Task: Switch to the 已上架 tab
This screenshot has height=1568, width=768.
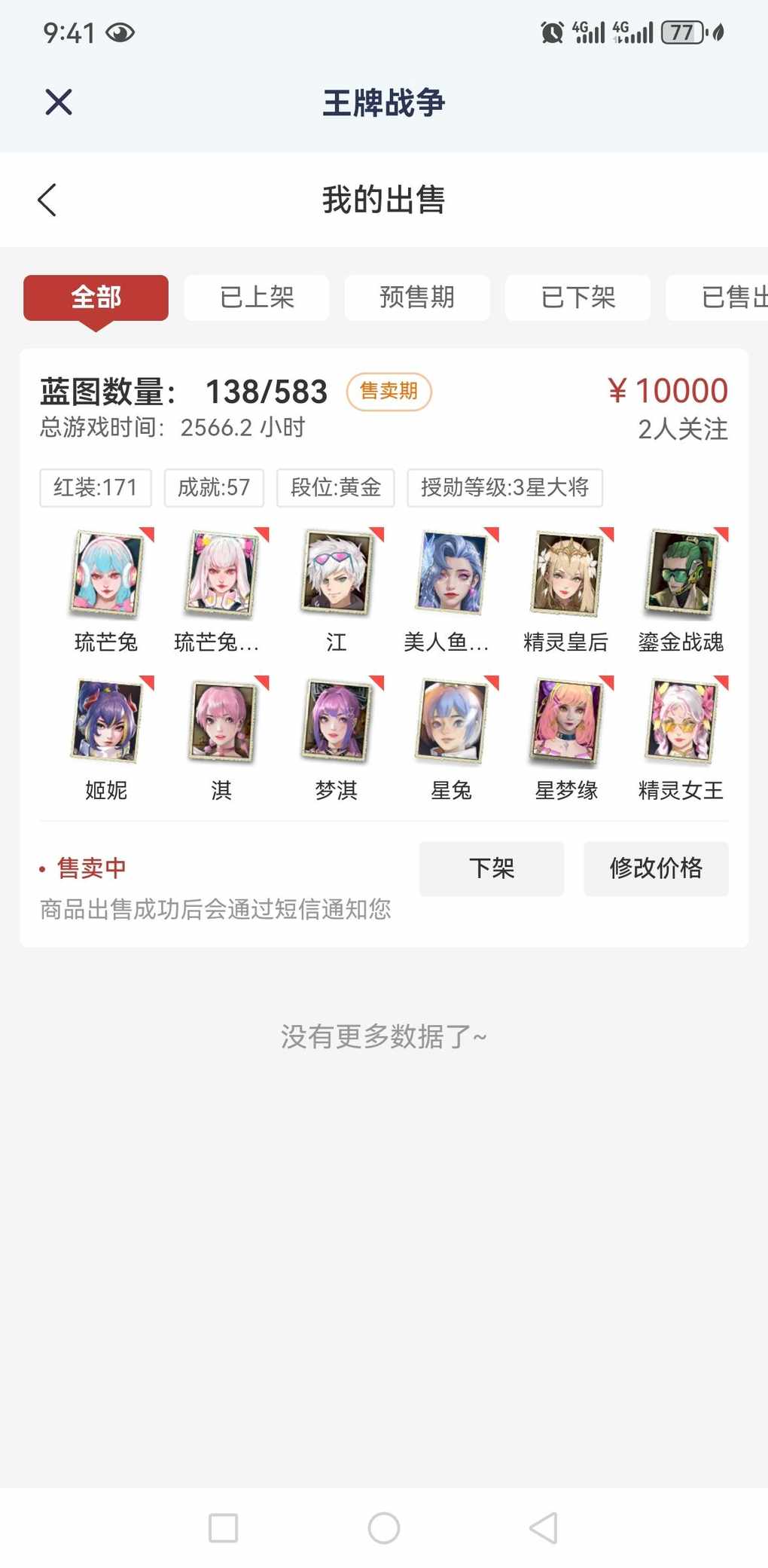Action: [x=257, y=297]
